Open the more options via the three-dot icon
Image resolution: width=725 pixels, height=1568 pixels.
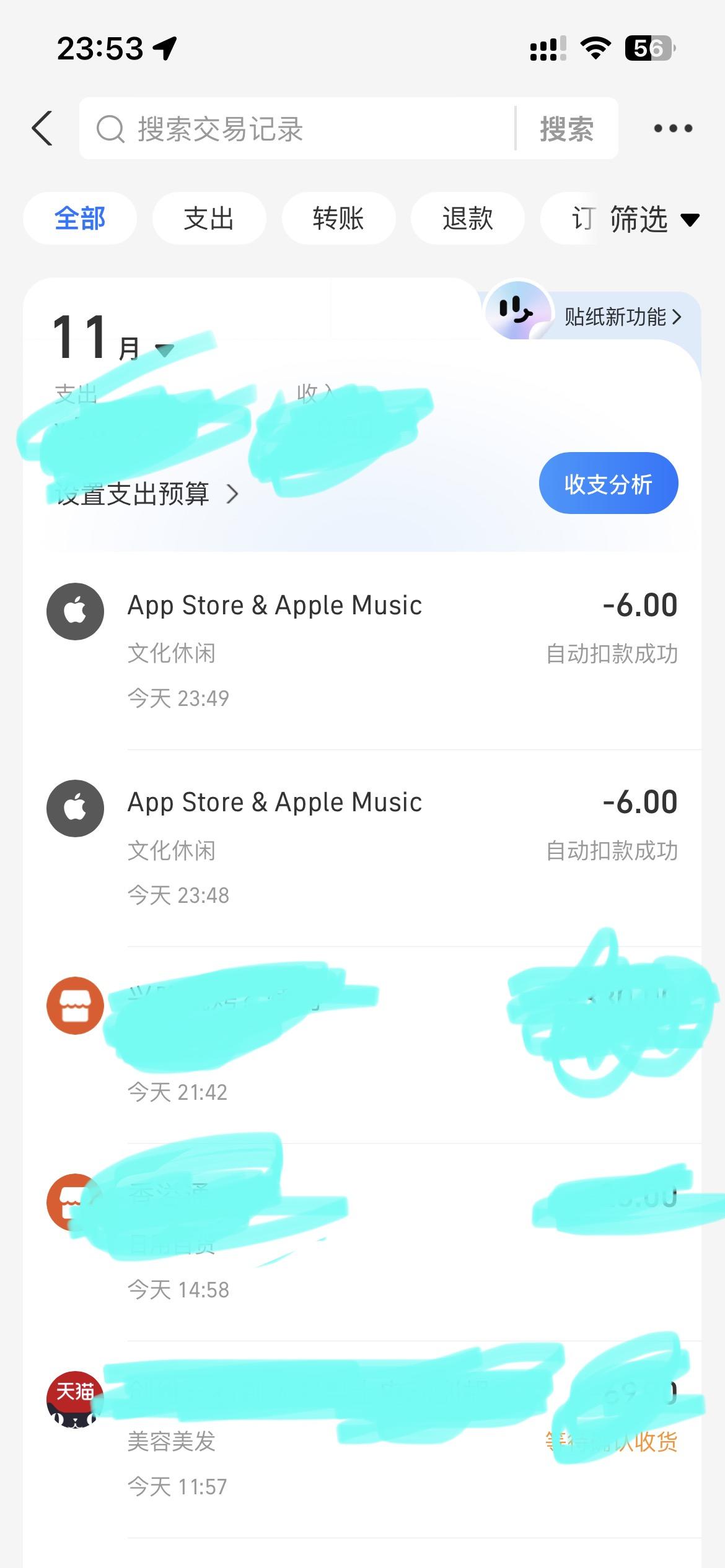[x=672, y=128]
